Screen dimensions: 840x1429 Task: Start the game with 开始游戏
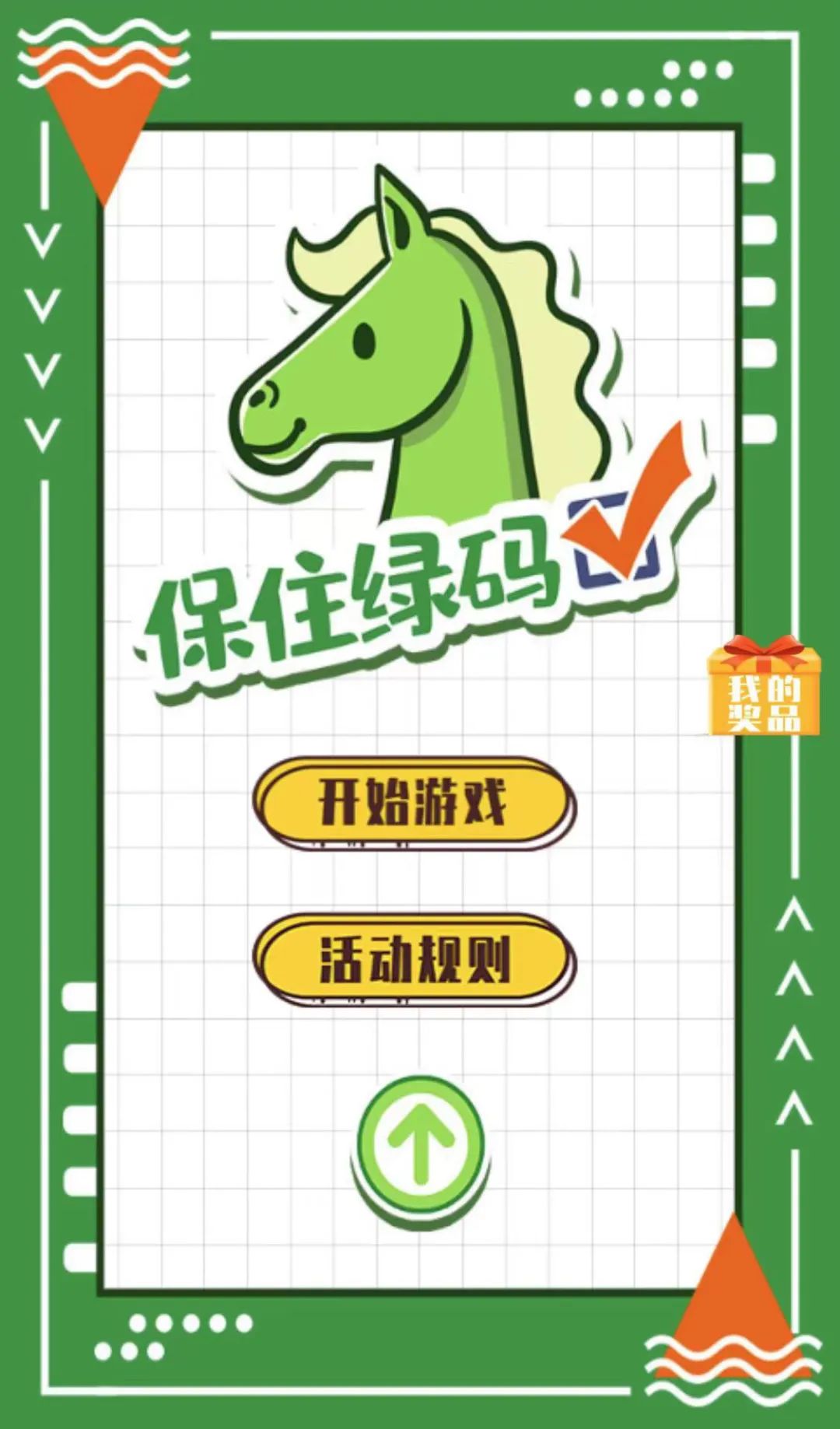click(x=413, y=801)
